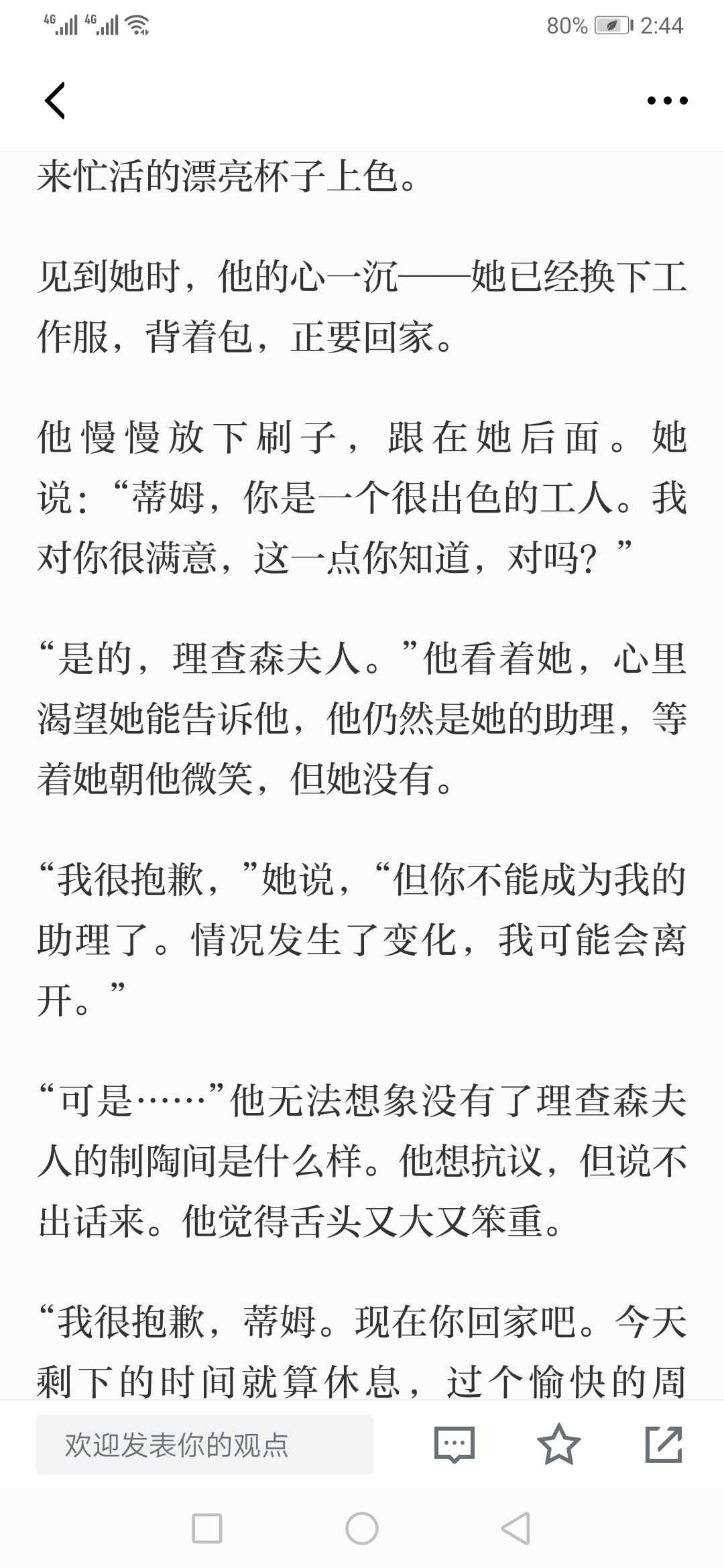Open the comments bubble icon
This screenshot has width=724, height=1568.
coord(455,1445)
